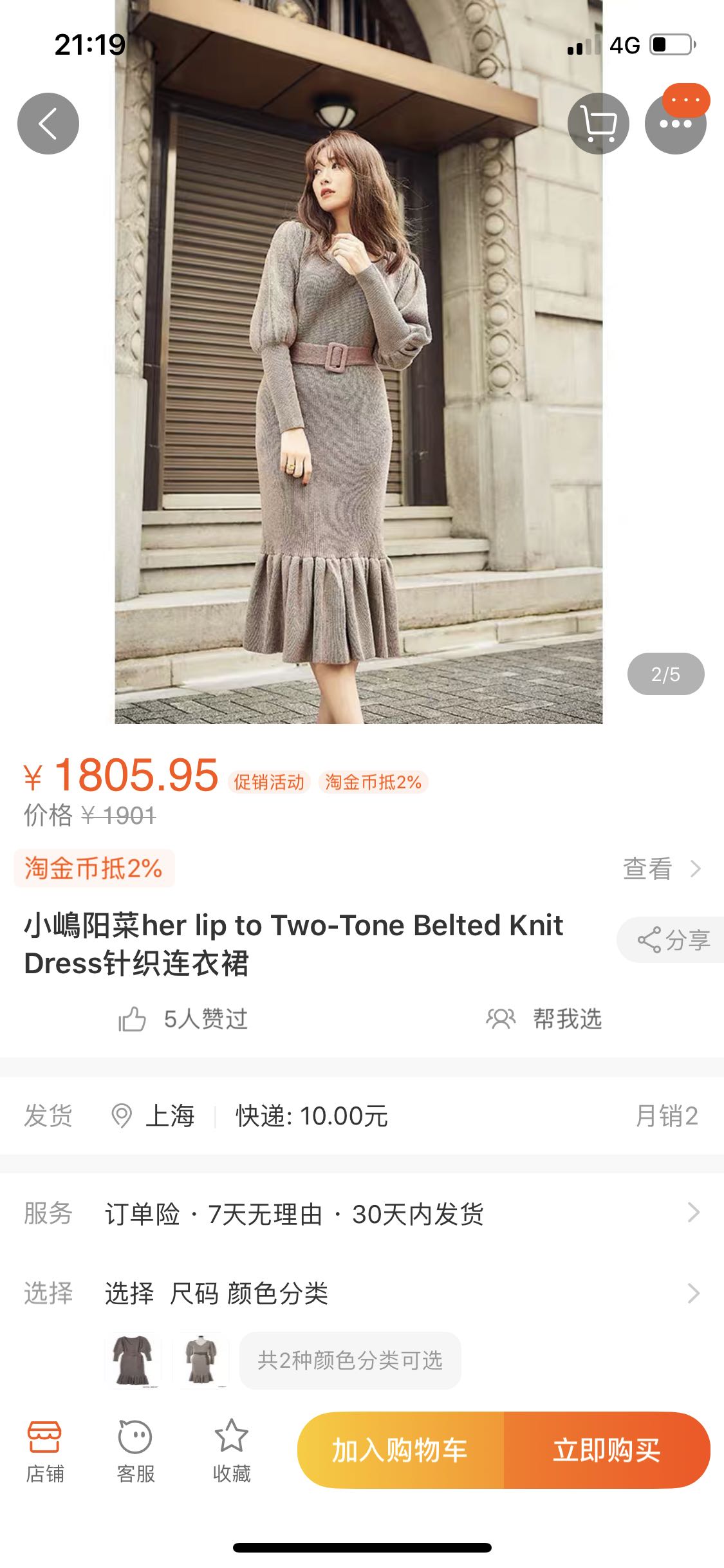Viewport: 724px width, 1568px height.
Task: Buy now with 立即购买
Action: (x=606, y=1450)
